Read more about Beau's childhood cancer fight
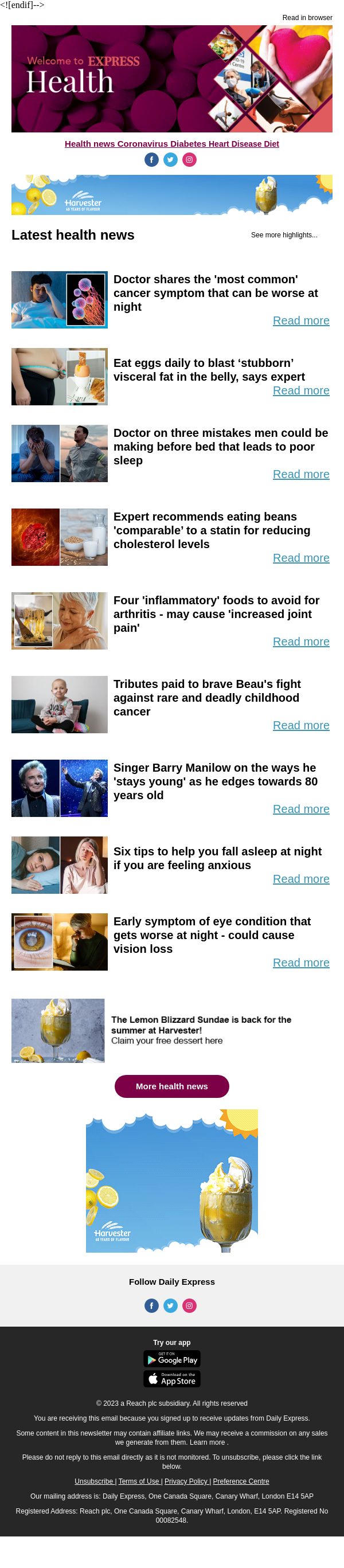Image resolution: width=344 pixels, height=1568 pixels. click(301, 726)
